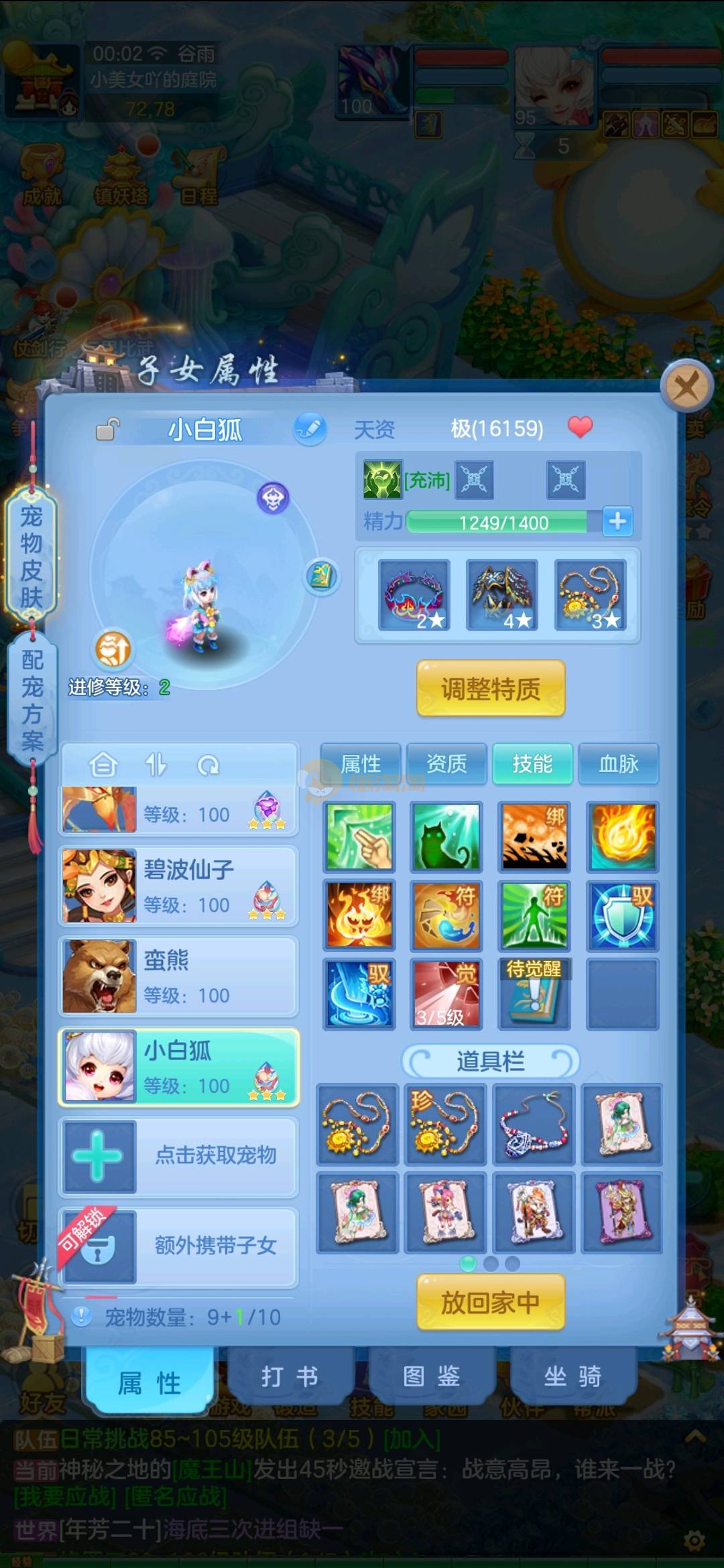Open the 血脉 sub-tab
The image size is (724, 1568).
coord(618,763)
